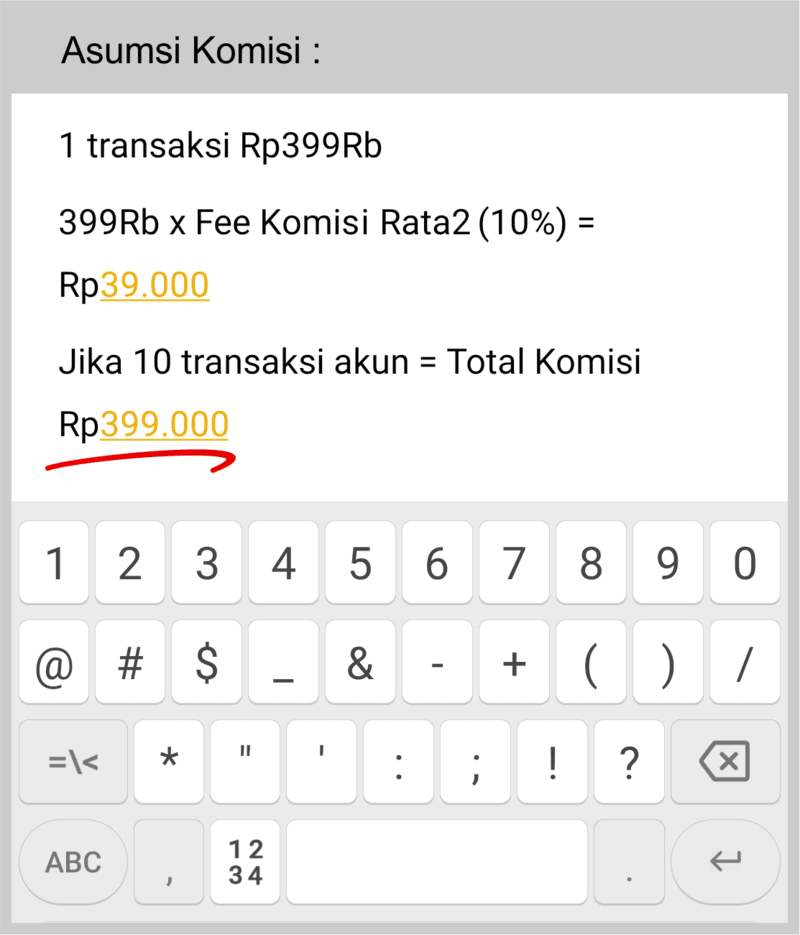Switch the keyboard to ABC letters
The width and height of the screenshot is (800, 935).
pos(74,861)
